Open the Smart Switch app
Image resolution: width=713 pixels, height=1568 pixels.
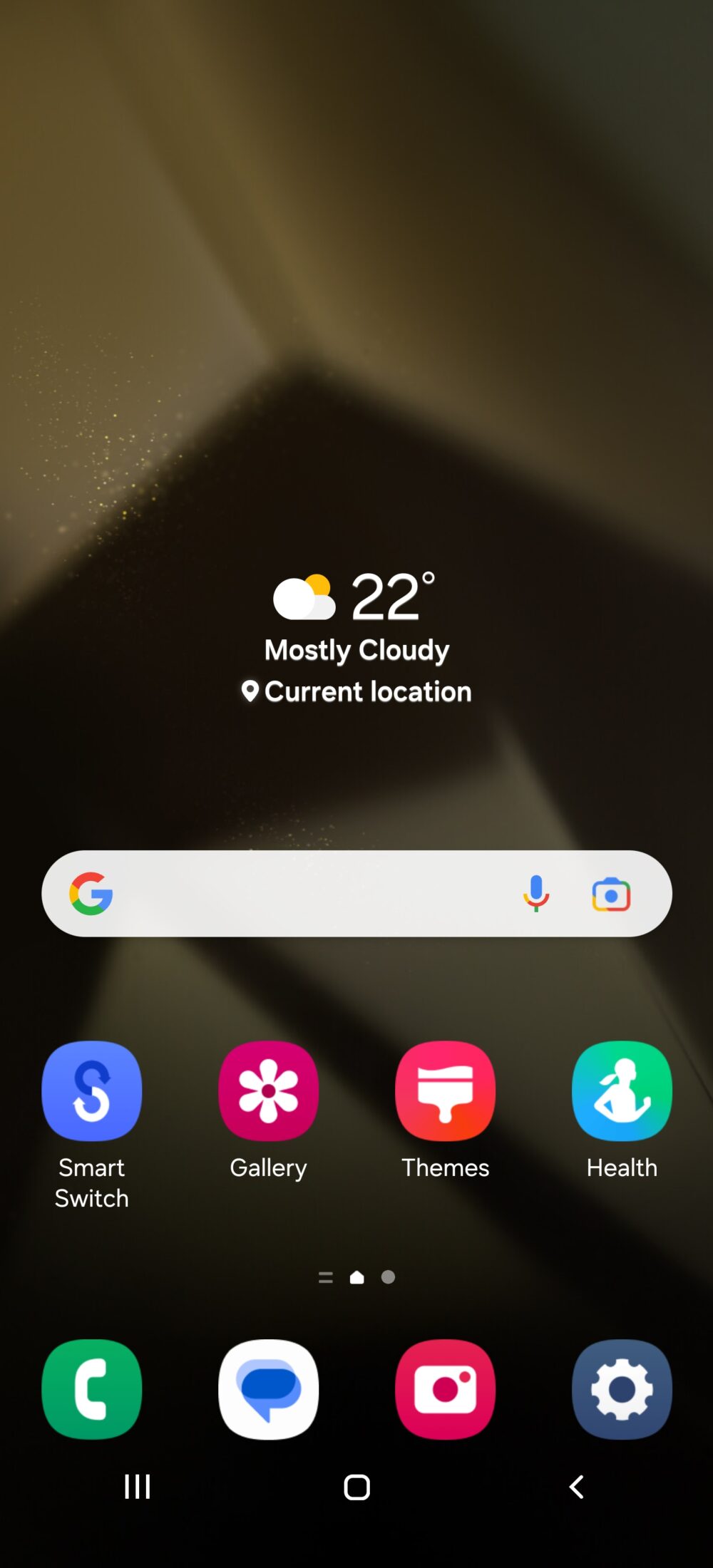pos(91,1089)
